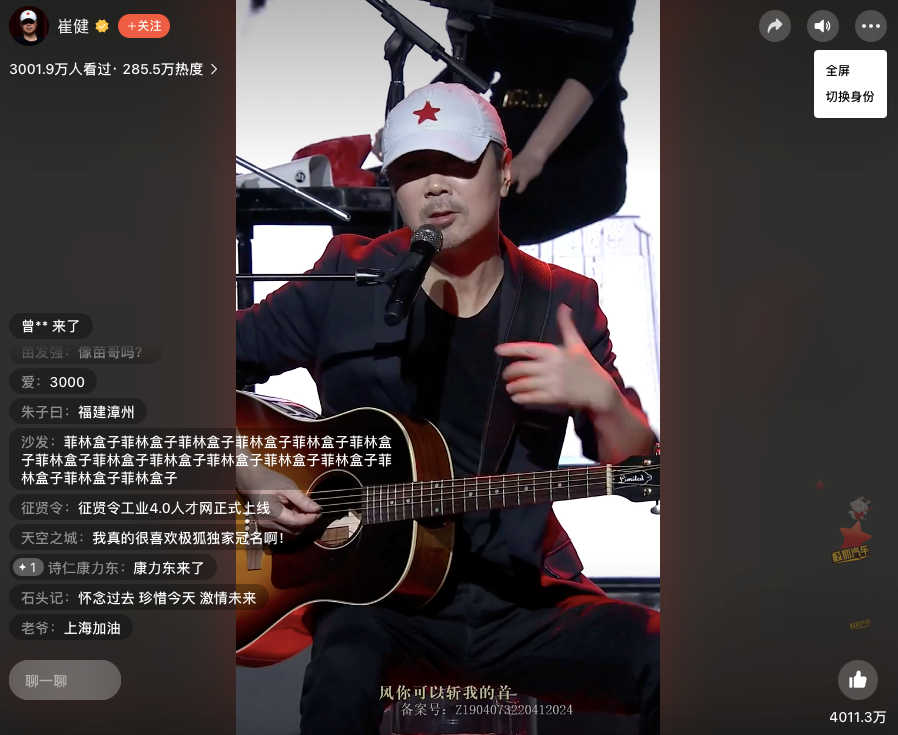Share this live stream
Screen dimensions: 898x735
point(775,26)
